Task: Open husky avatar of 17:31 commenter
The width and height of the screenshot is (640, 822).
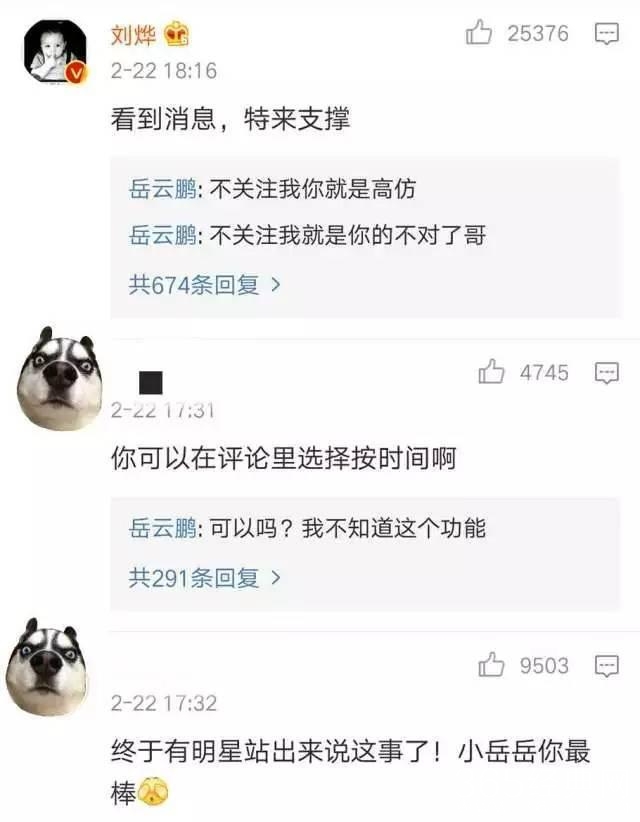Action: coord(59,378)
